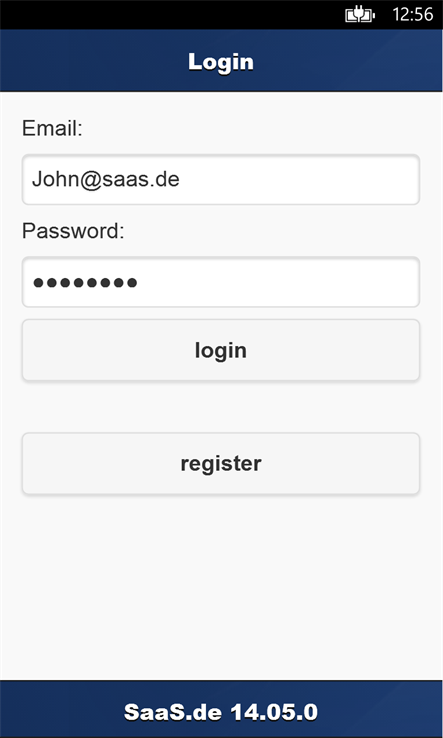Tap the login button
The image size is (443, 738).
click(221, 350)
